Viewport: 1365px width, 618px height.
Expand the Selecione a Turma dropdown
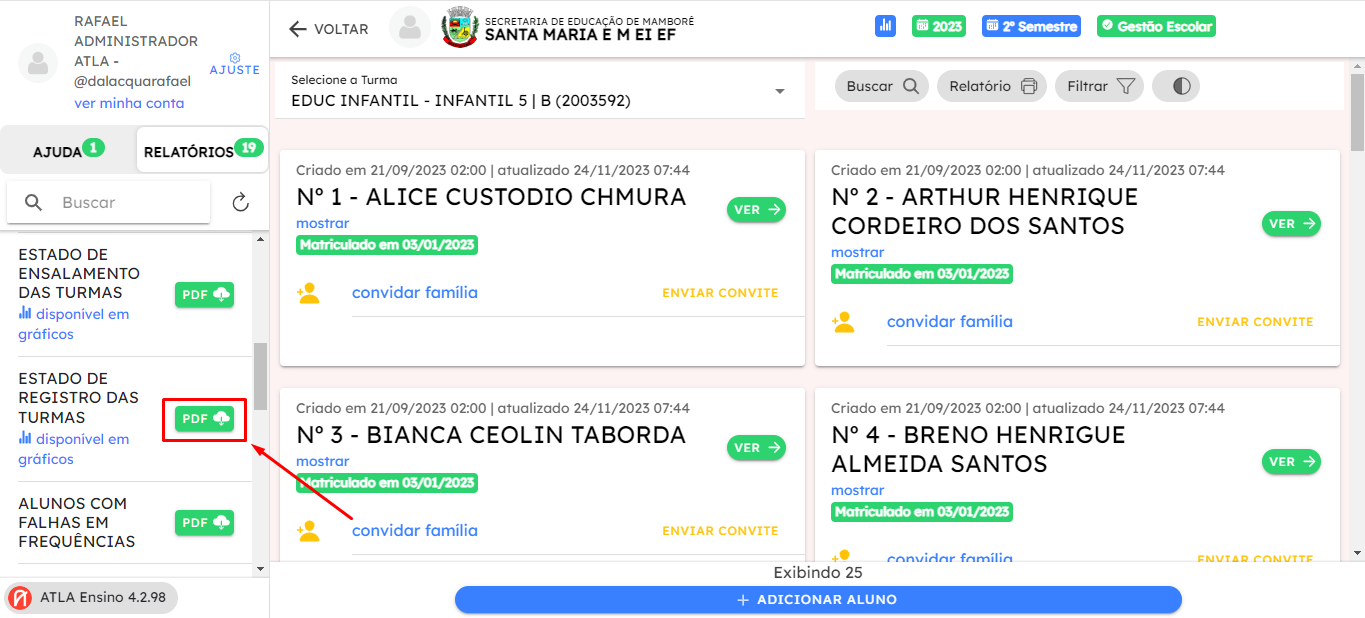540,91
